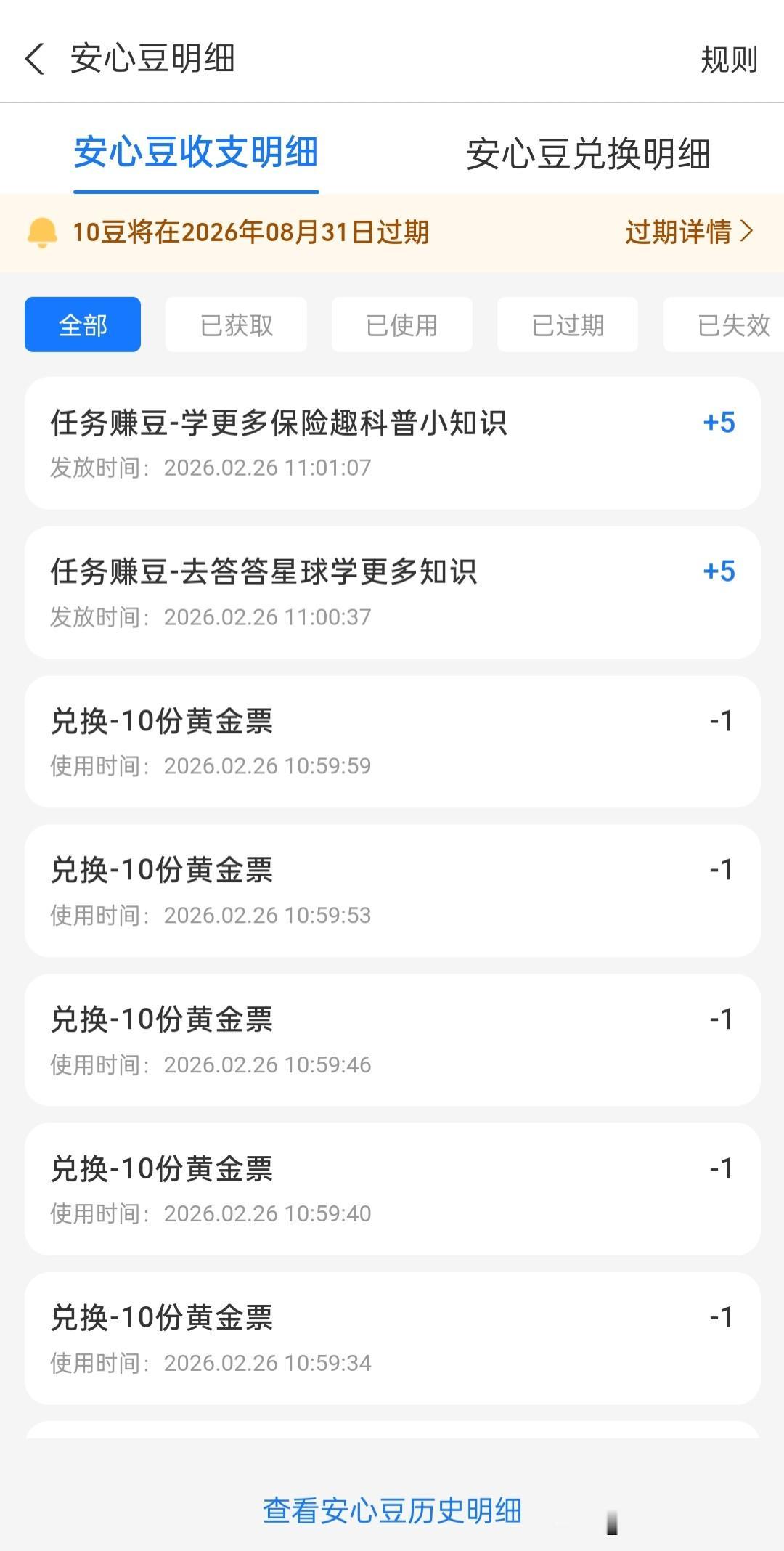784x1551 pixels.
Task: Tap the +5 amount on the top record
Action: pyautogui.click(x=718, y=421)
